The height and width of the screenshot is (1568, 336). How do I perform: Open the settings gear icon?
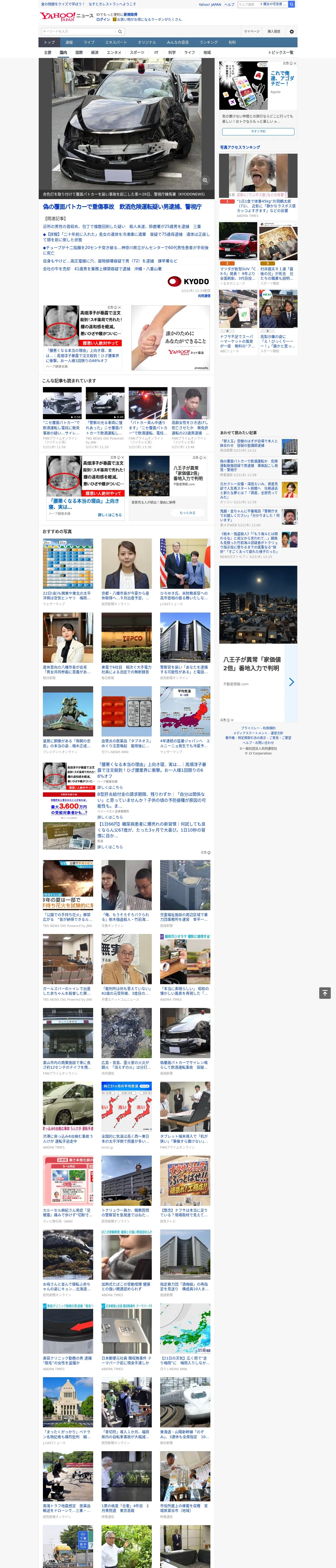[x=292, y=31]
